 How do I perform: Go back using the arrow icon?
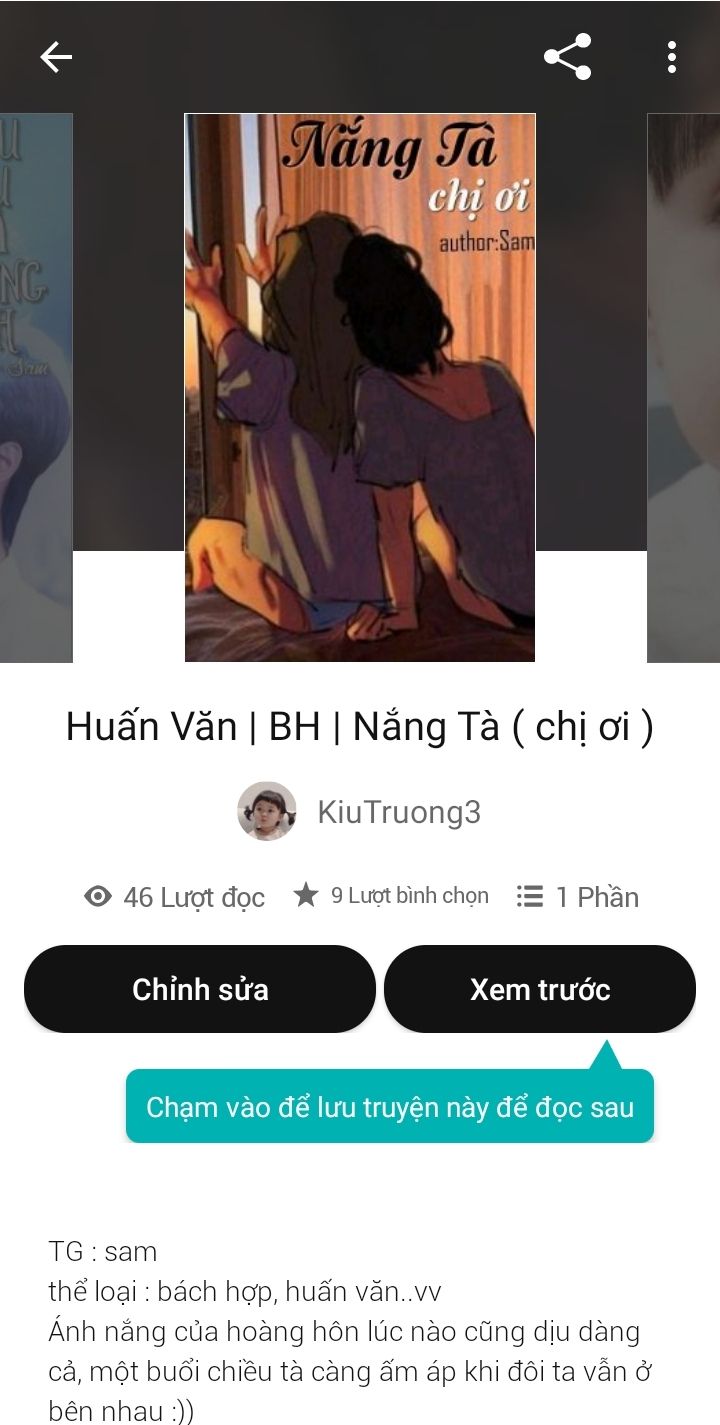56,58
